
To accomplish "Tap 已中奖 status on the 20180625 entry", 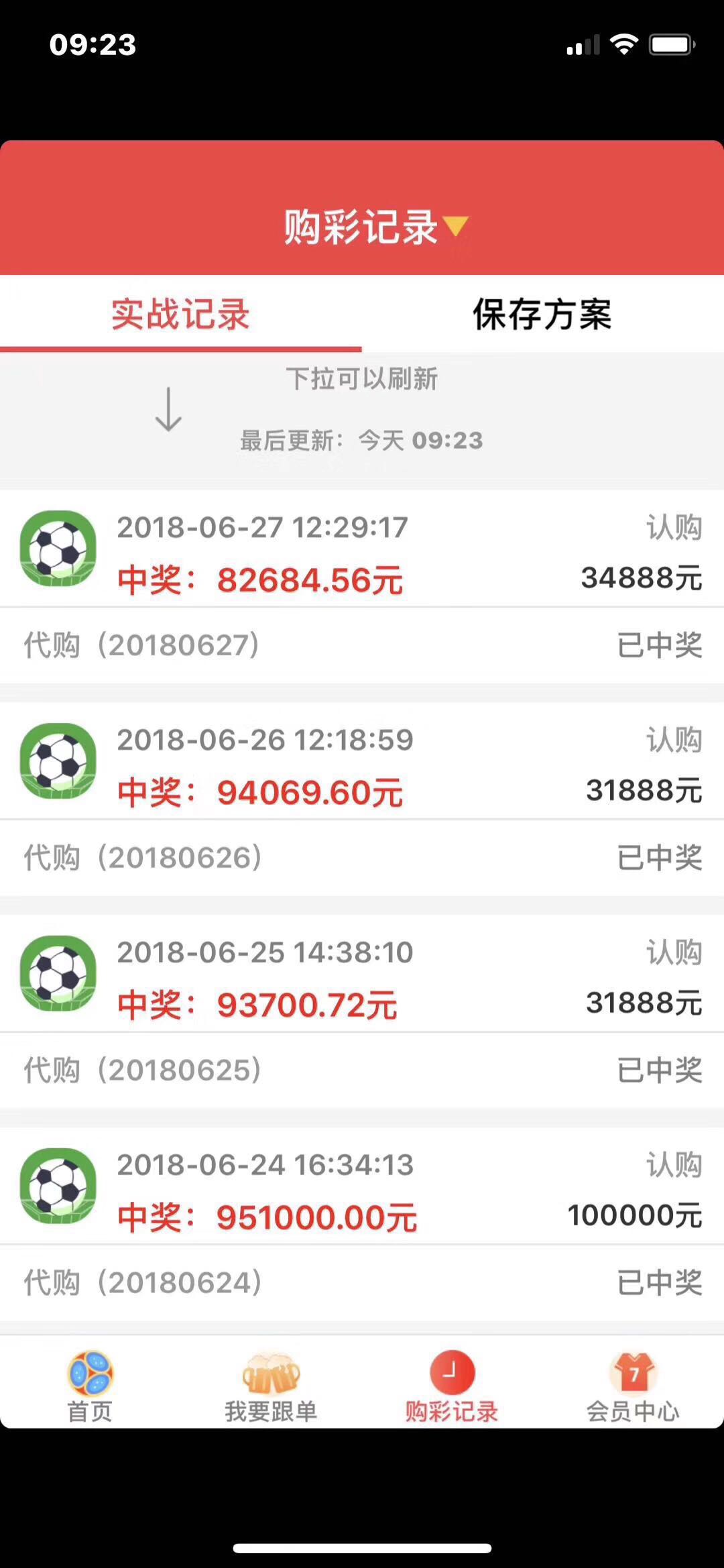I will pos(660,1071).
